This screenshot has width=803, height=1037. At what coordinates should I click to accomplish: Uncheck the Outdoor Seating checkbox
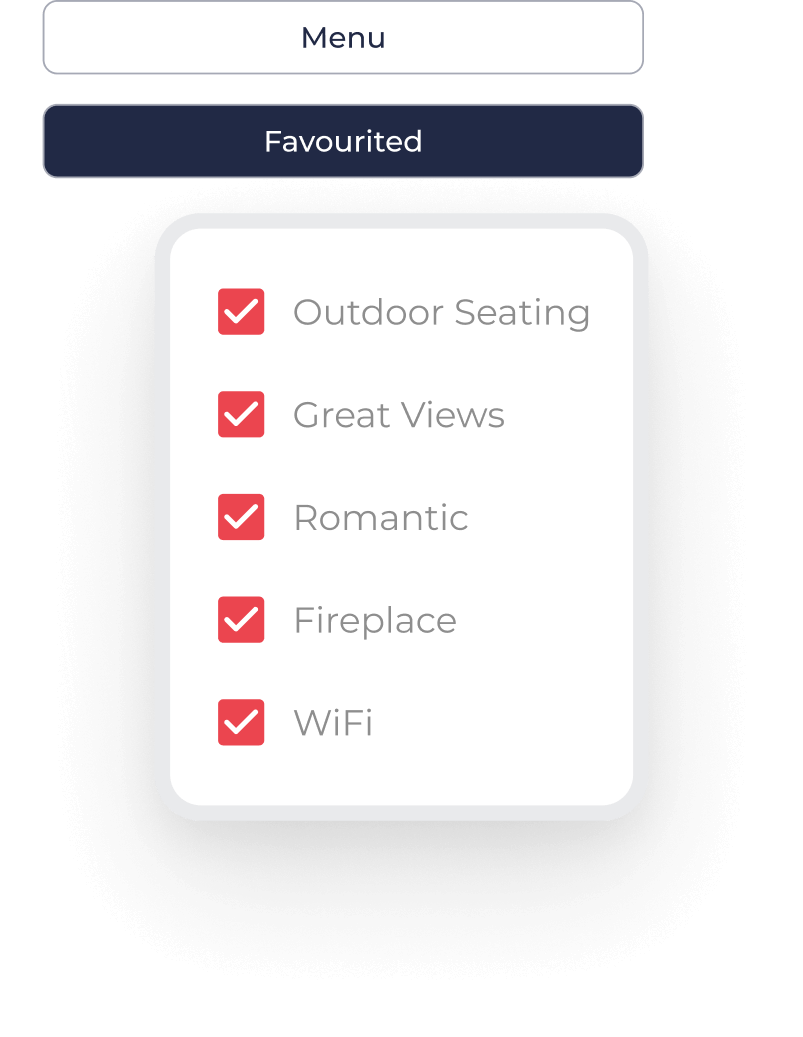[x=241, y=312]
